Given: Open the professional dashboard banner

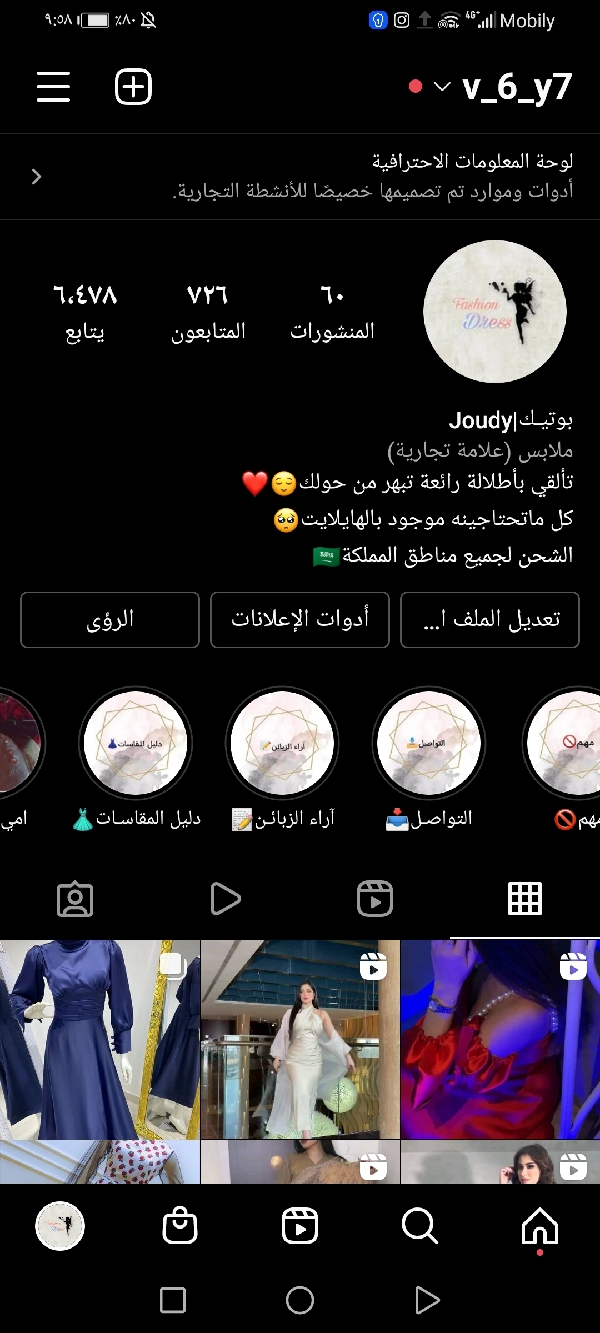Looking at the screenshot, I should pyautogui.click(x=300, y=177).
